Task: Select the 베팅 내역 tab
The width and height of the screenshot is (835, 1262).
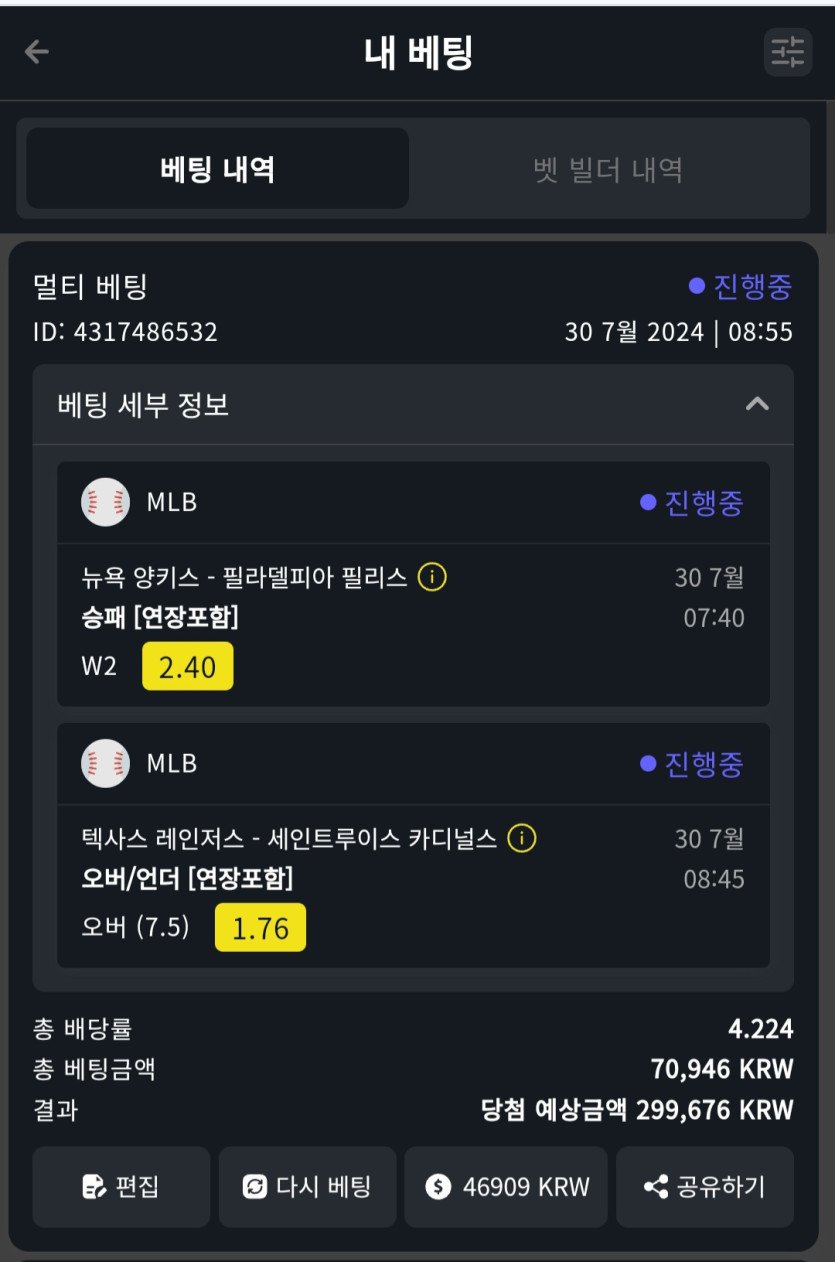Action: pos(217,169)
